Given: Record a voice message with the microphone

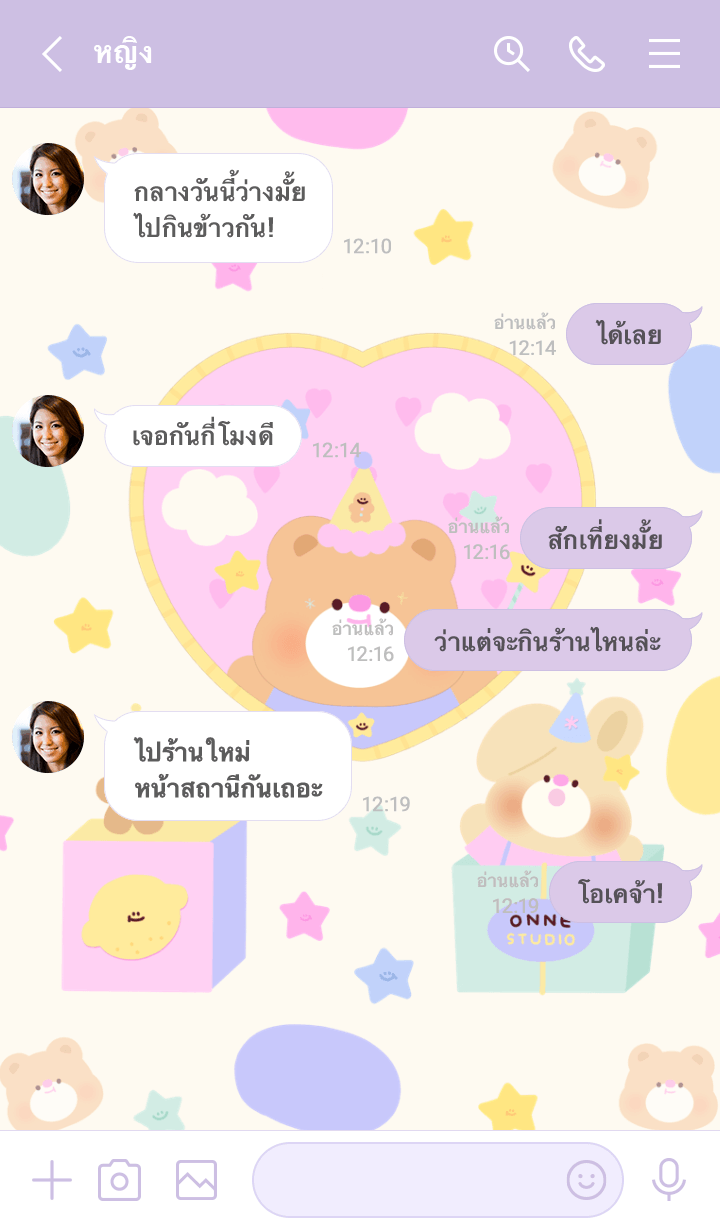Looking at the screenshot, I should pyautogui.click(x=668, y=1181).
